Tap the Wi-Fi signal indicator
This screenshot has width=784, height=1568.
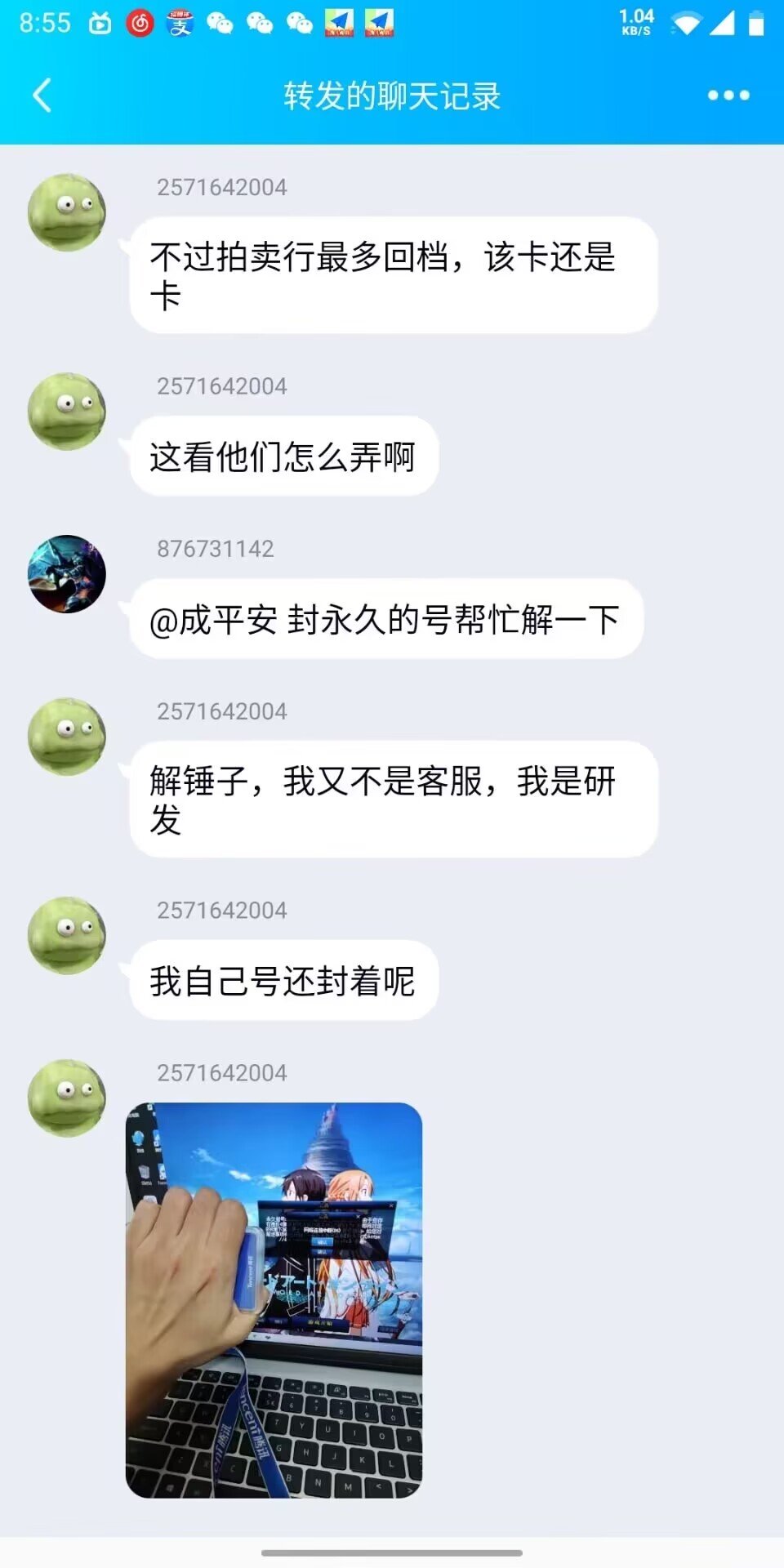tap(683, 24)
